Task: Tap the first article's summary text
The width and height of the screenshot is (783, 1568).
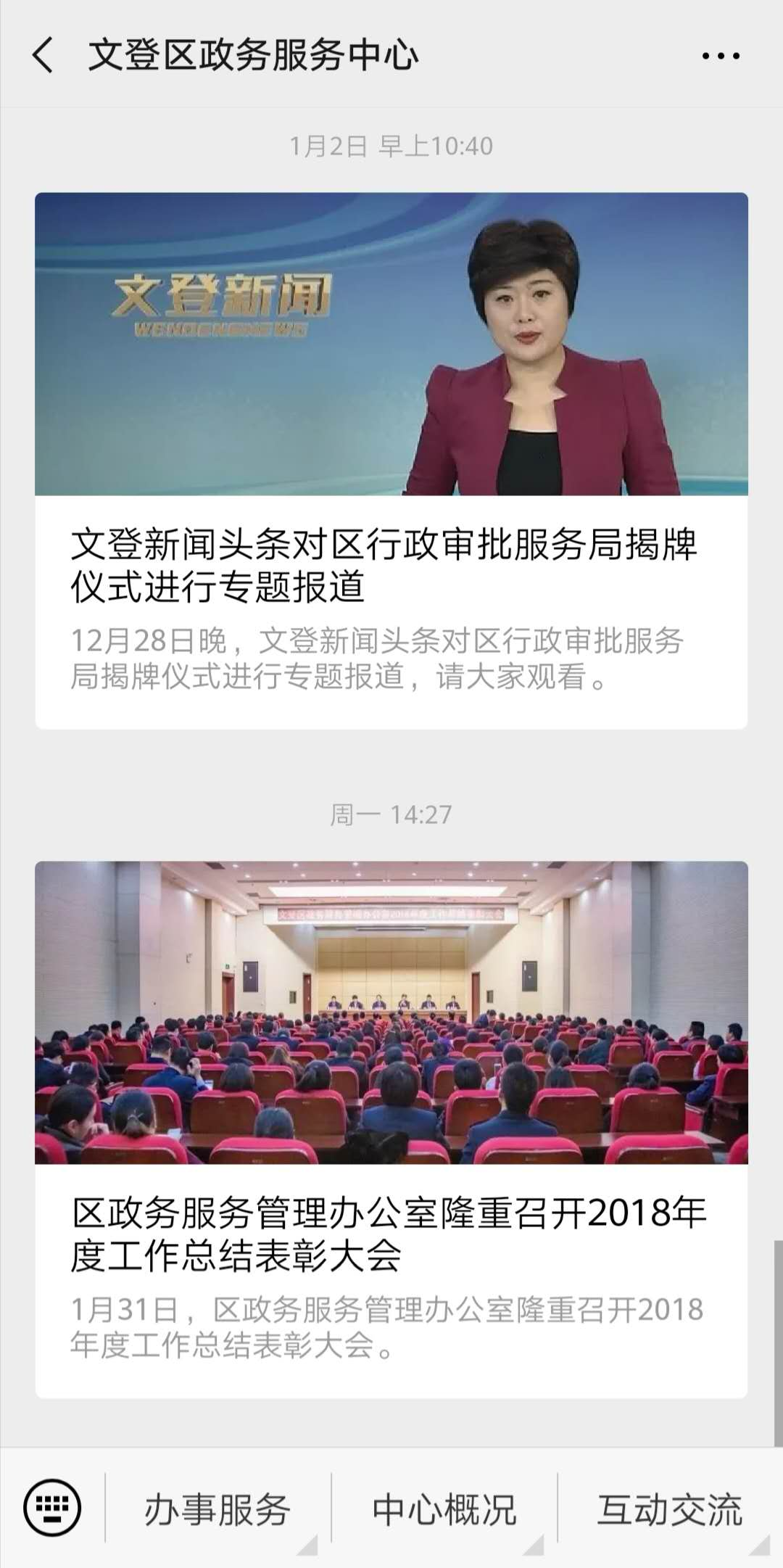Action: [x=391, y=660]
